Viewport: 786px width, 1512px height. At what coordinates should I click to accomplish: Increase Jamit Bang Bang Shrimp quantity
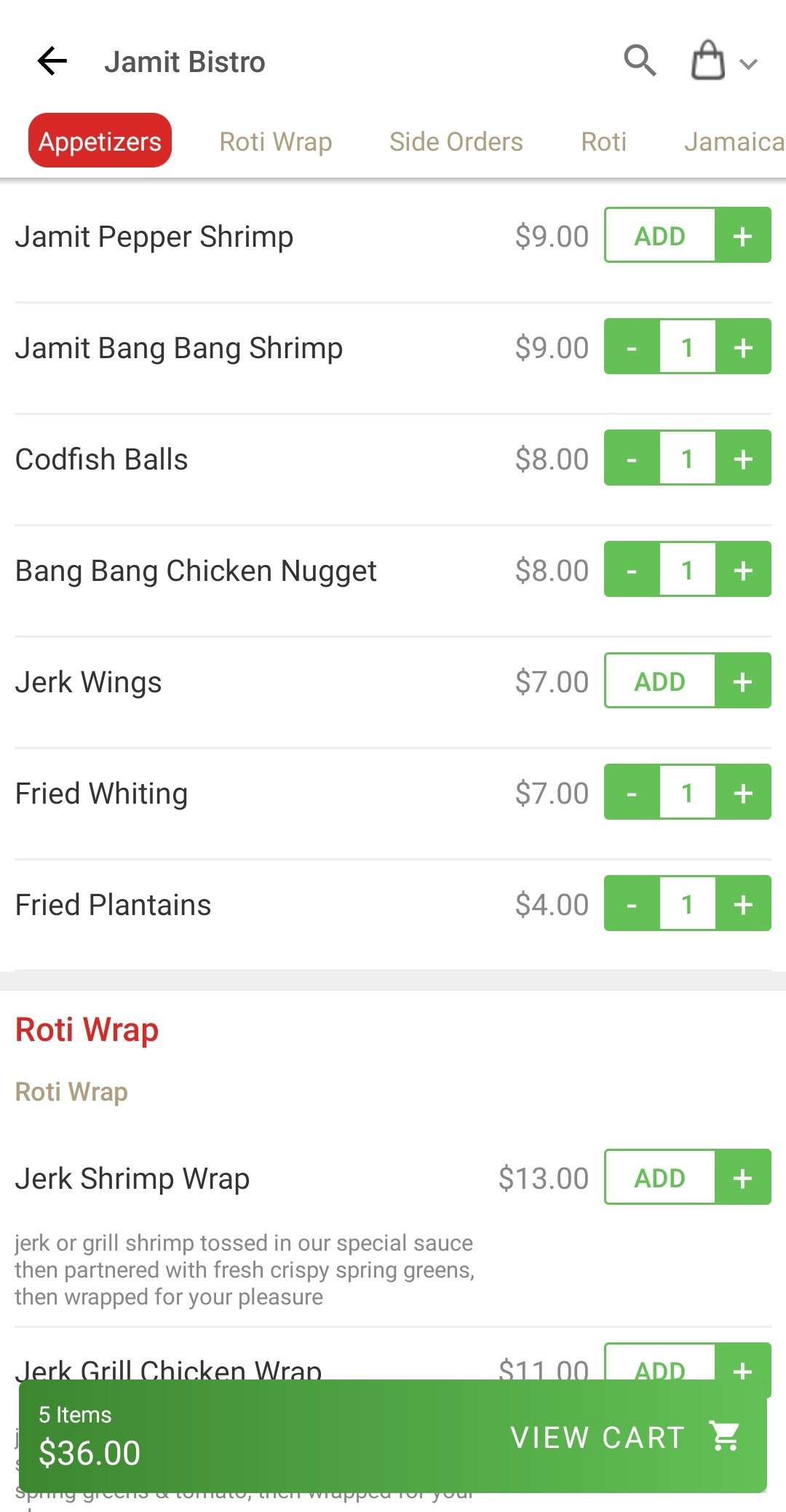click(x=743, y=347)
